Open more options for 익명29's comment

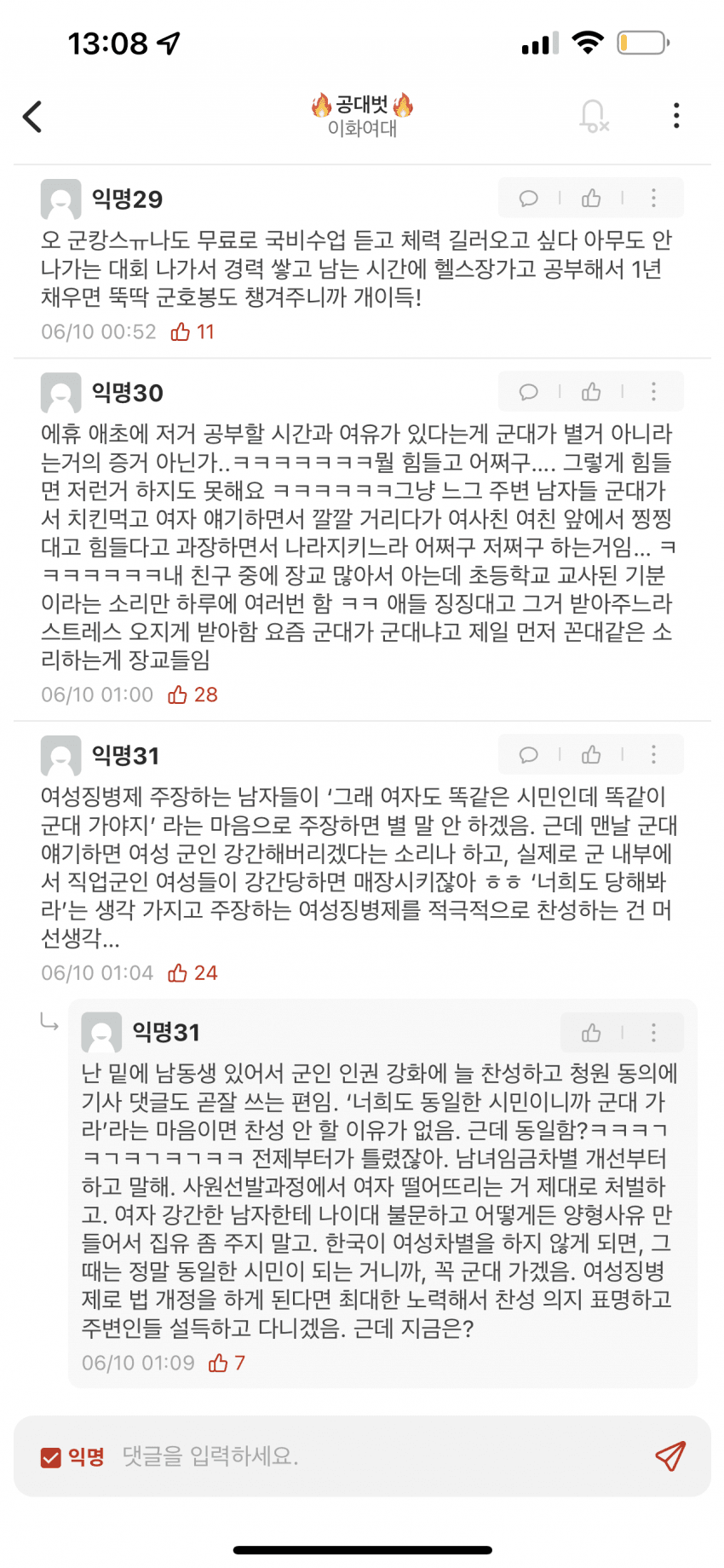653,199
